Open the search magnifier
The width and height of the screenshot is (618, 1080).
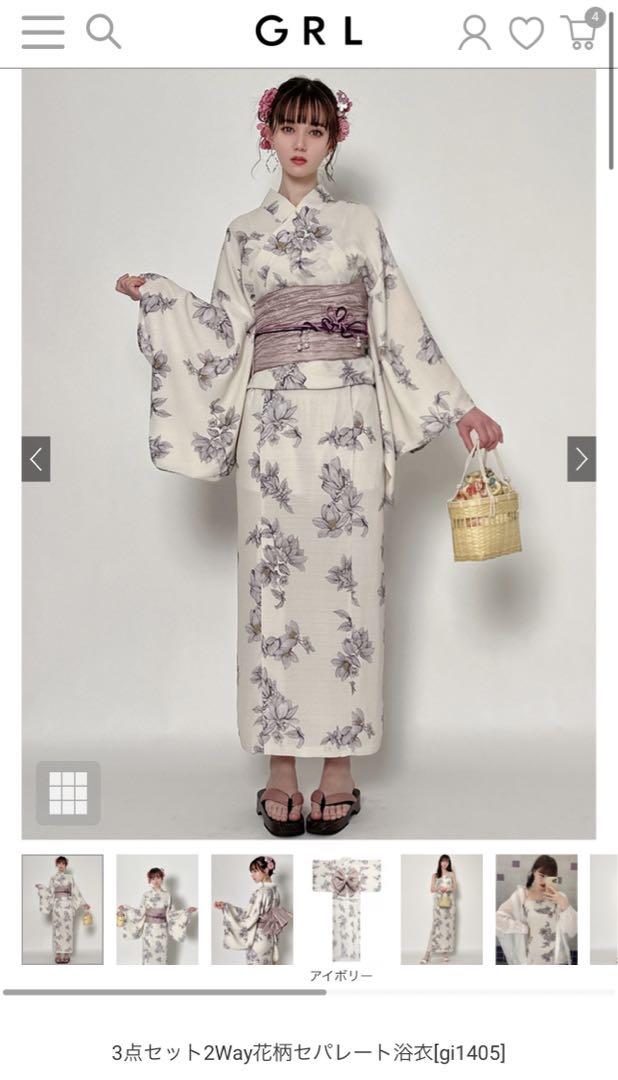(x=103, y=32)
